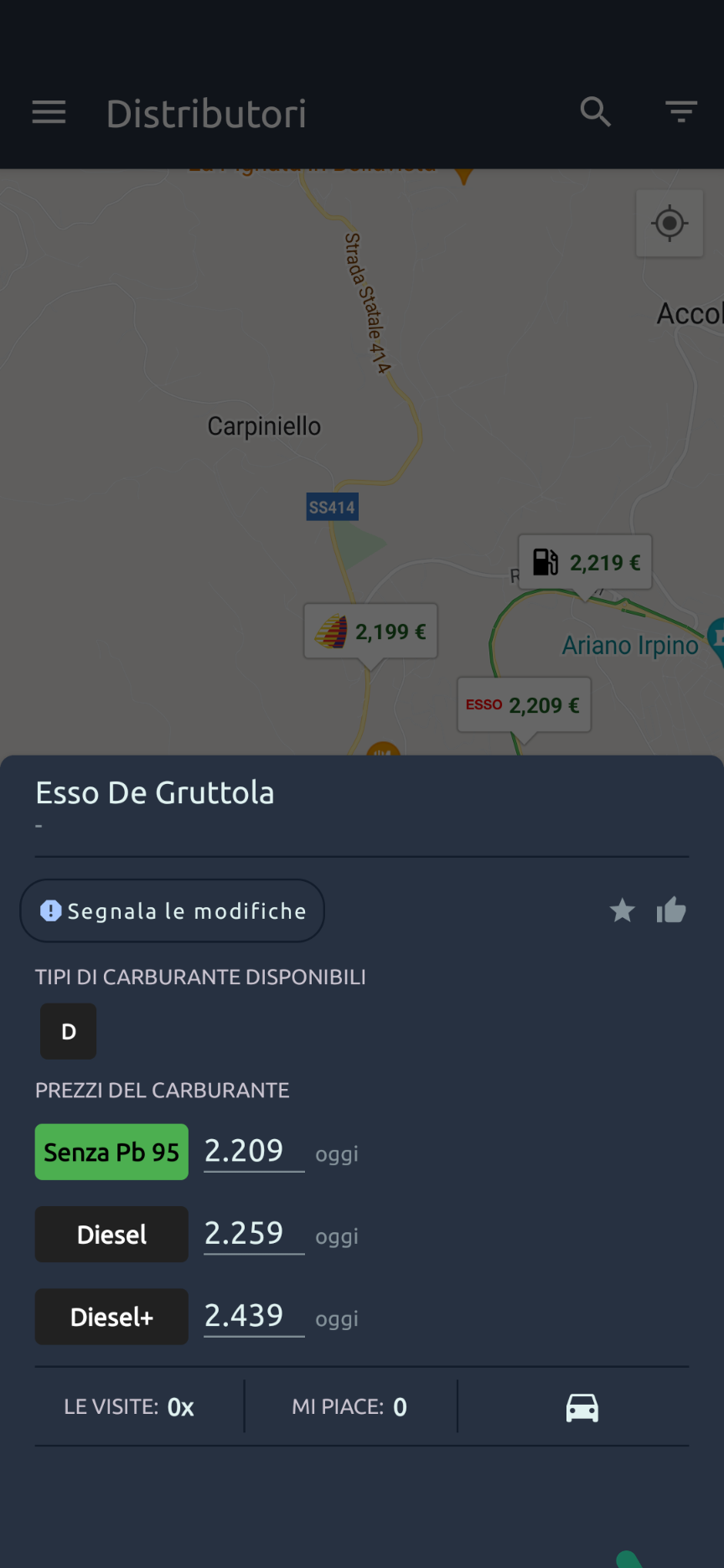Open the filter options icon
This screenshot has width=724, height=1568.
pyautogui.click(x=680, y=111)
